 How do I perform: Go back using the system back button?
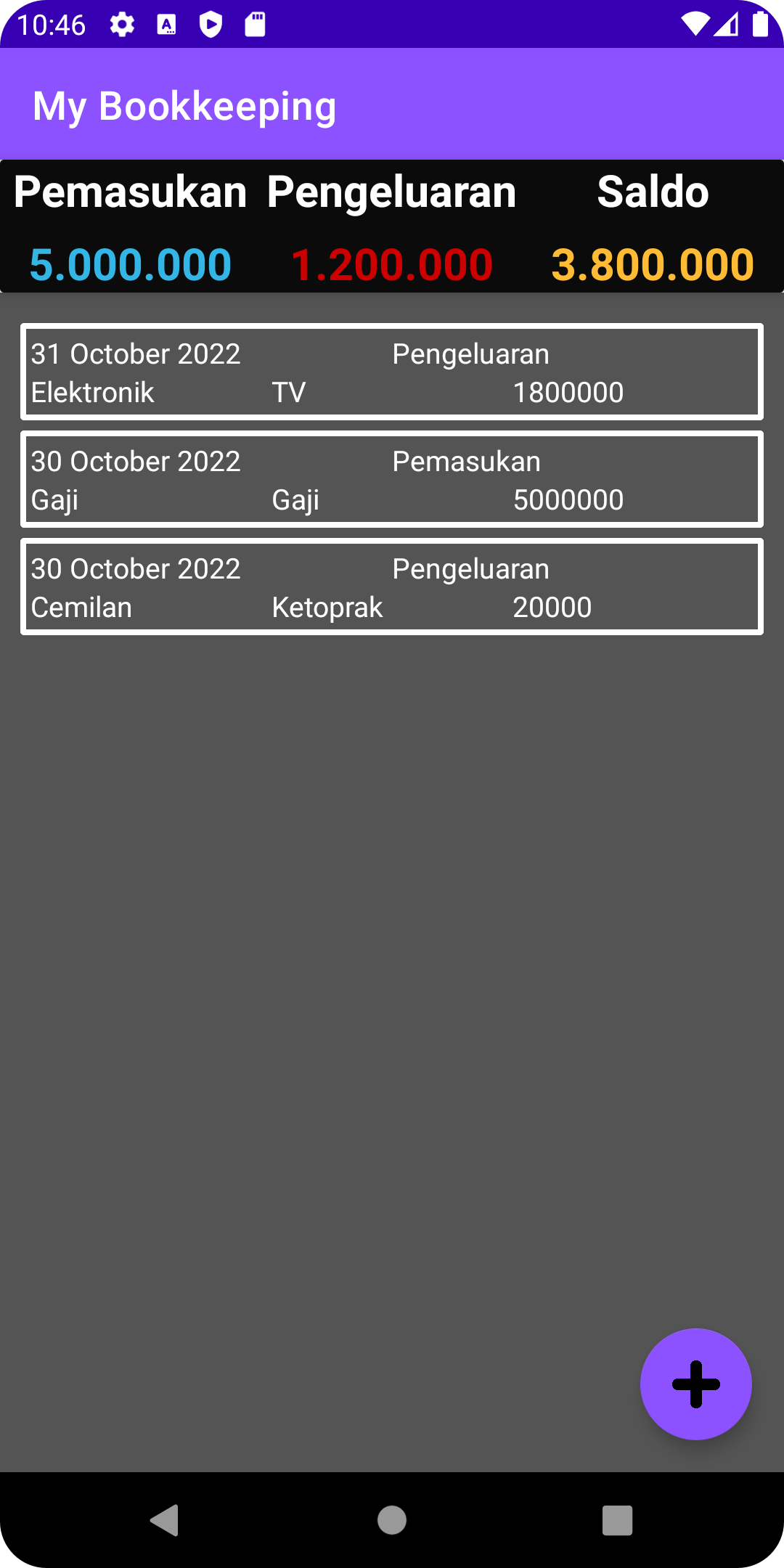pyautogui.click(x=166, y=1520)
